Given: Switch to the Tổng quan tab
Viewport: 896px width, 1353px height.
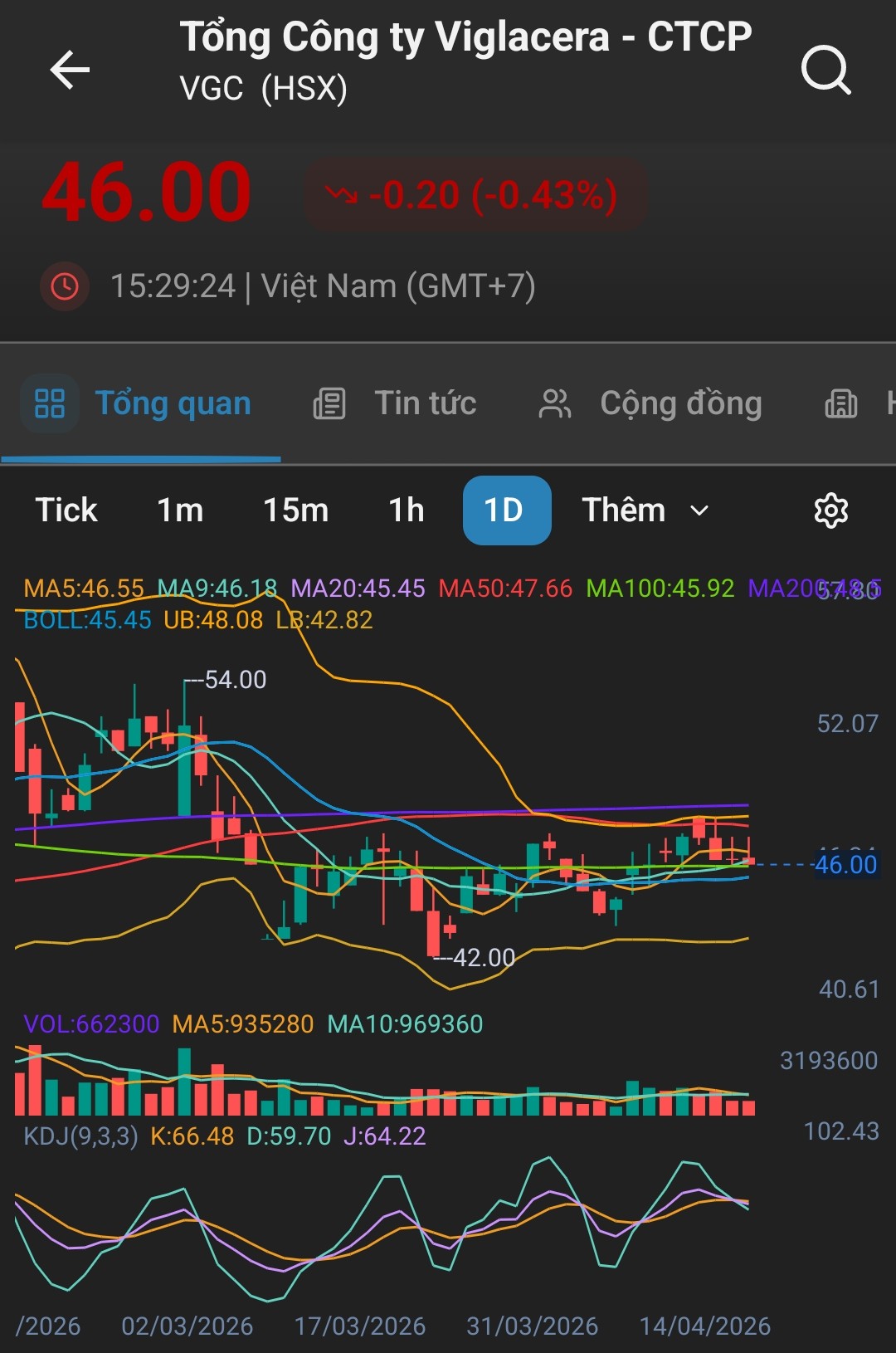Looking at the screenshot, I should point(142,404).
